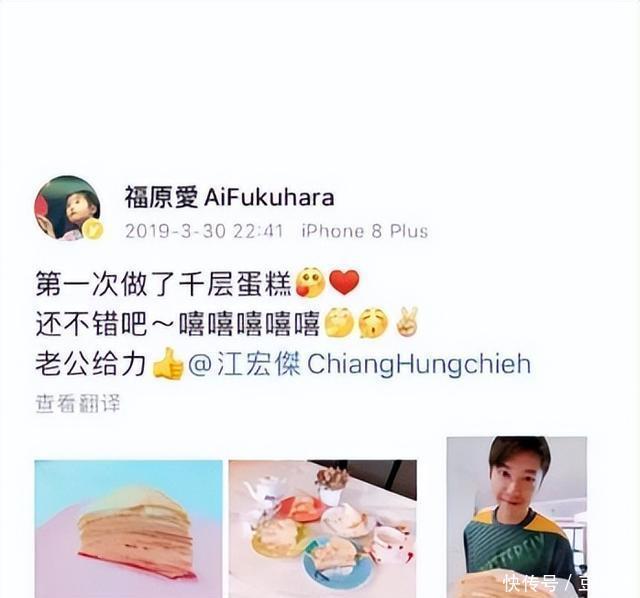This screenshot has height=598, width=640.
Task: Open 福原愛 AiFukuhara's profile avatar
Action: [x=67, y=208]
